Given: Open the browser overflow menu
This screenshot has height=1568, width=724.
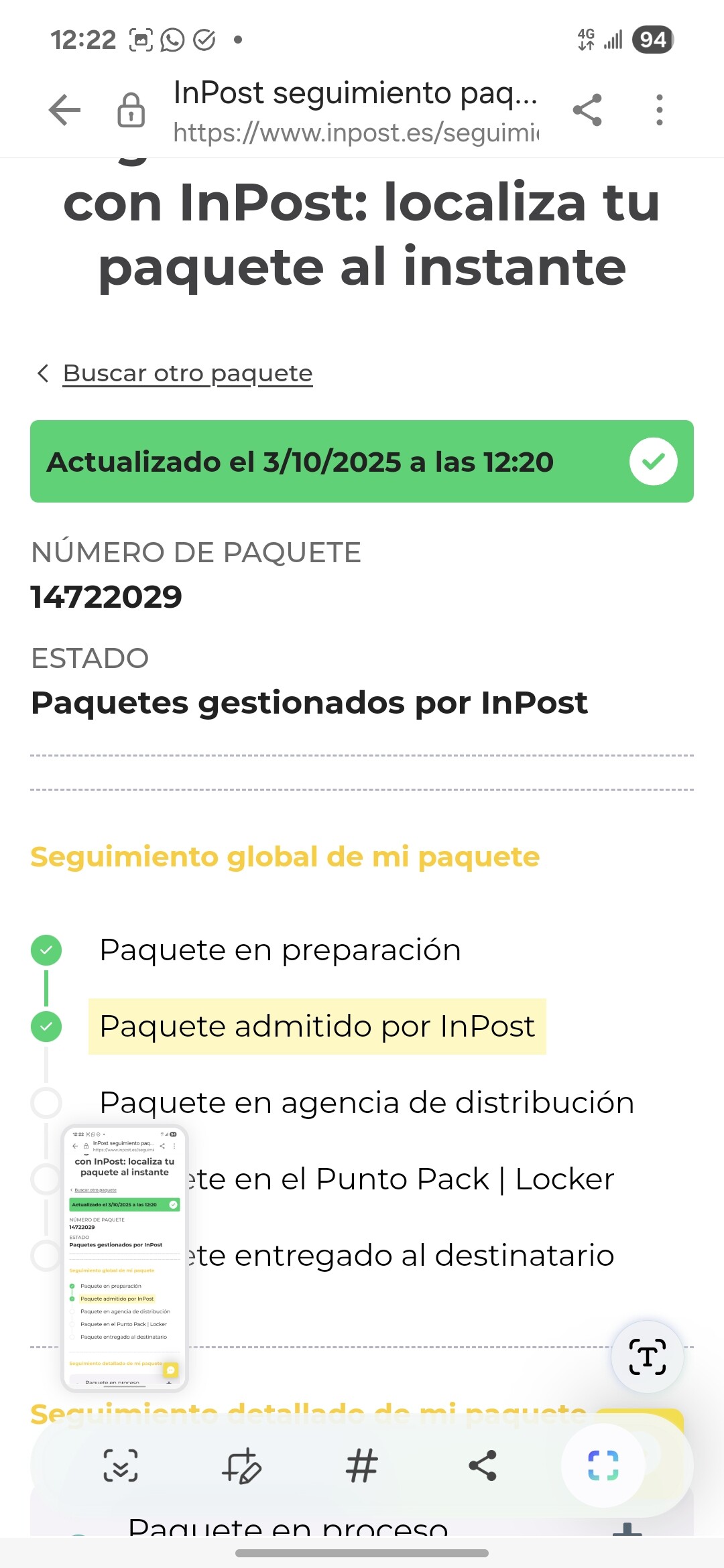Looking at the screenshot, I should (660, 110).
